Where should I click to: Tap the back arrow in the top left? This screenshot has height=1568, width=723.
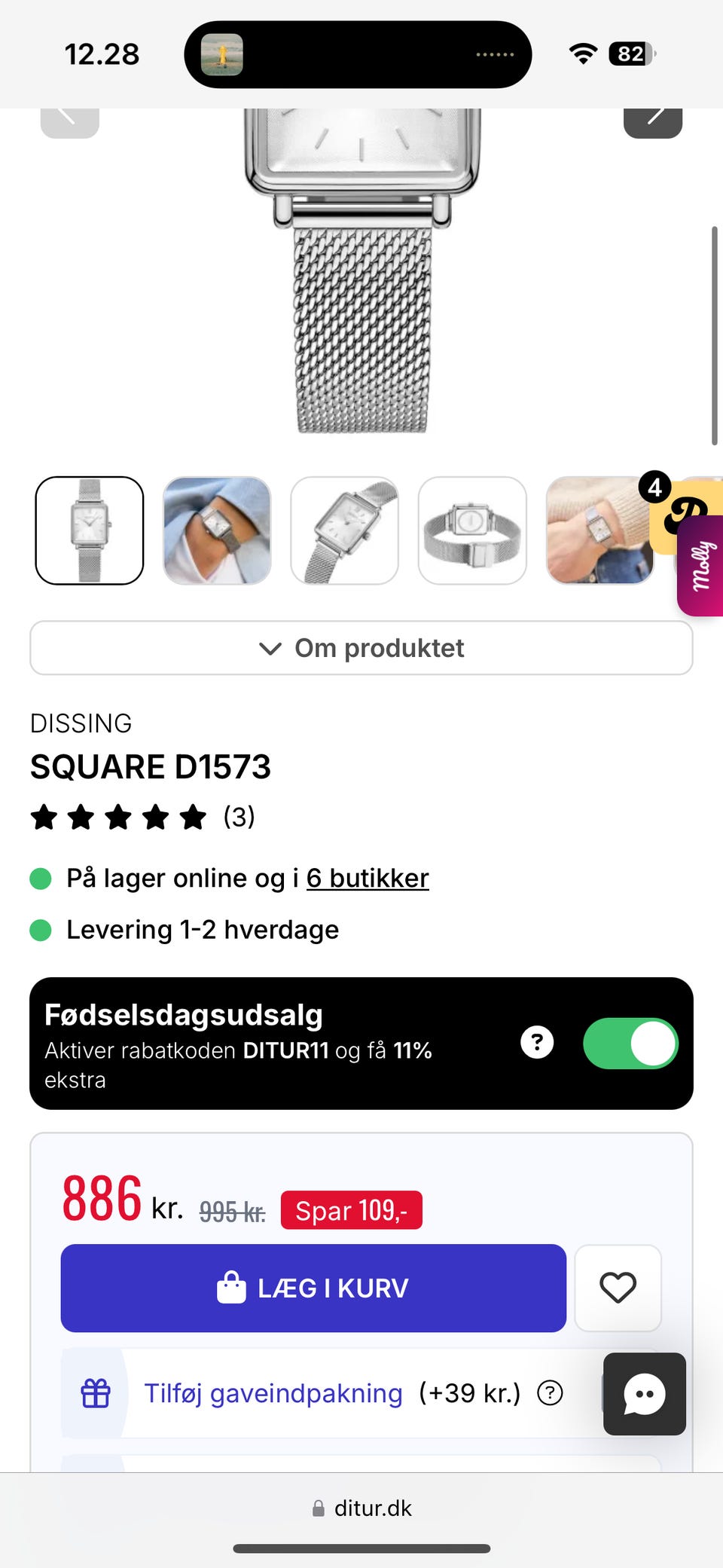click(x=72, y=121)
